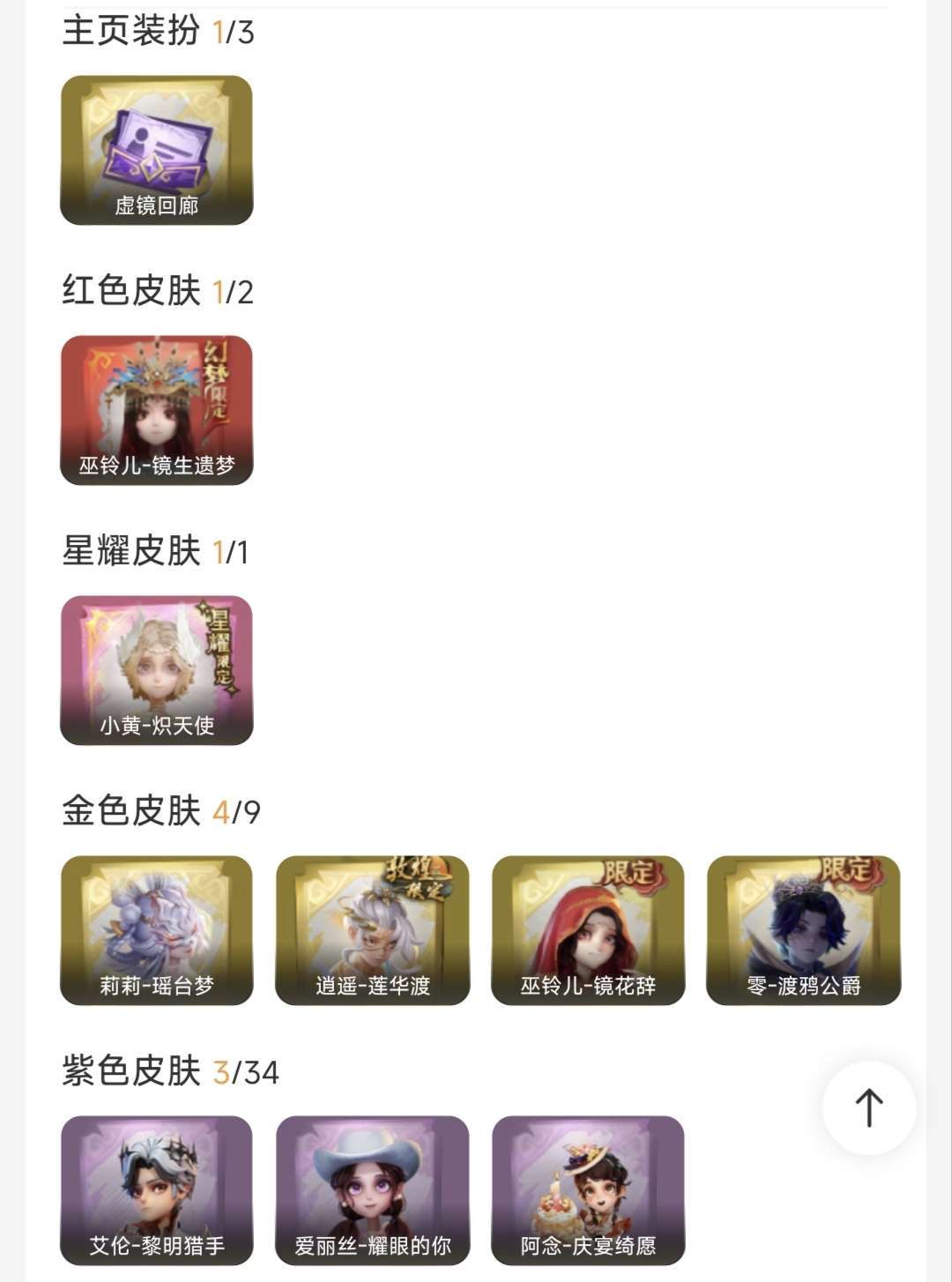Expand the 星耀皮肤 section
This screenshot has height=1282, width=952.
coord(132,552)
